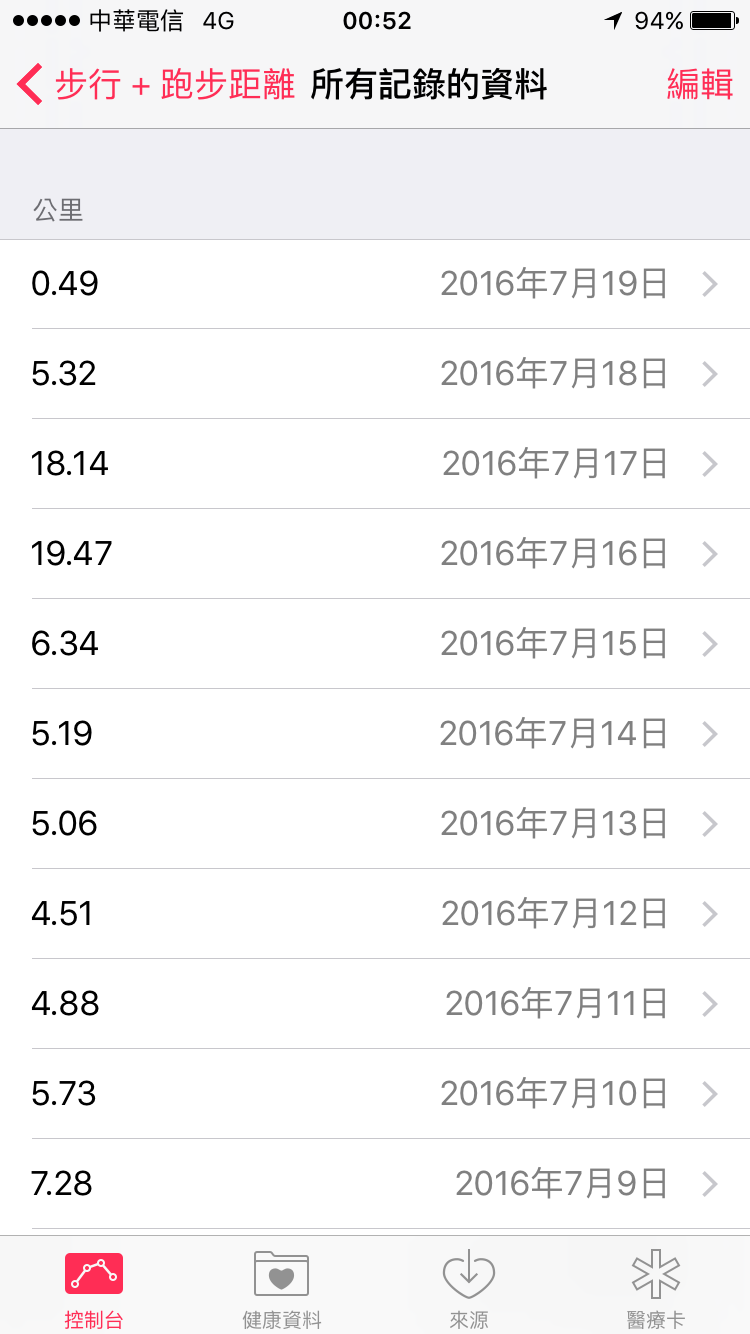View the 19.47 entry dated 2016年7月16日
Image resolution: width=750 pixels, height=1334 pixels.
pyautogui.click(x=375, y=554)
